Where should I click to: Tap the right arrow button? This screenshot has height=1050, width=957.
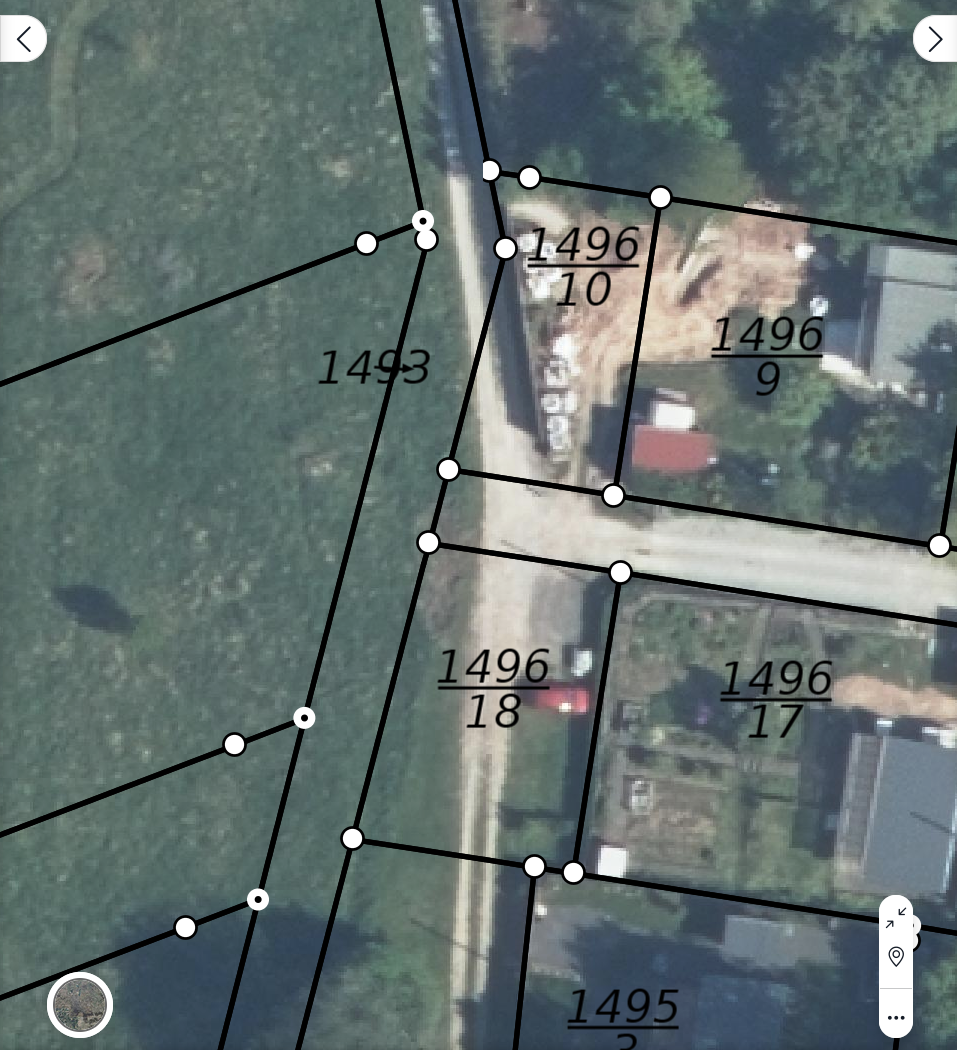pyautogui.click(x=934, y=39)
